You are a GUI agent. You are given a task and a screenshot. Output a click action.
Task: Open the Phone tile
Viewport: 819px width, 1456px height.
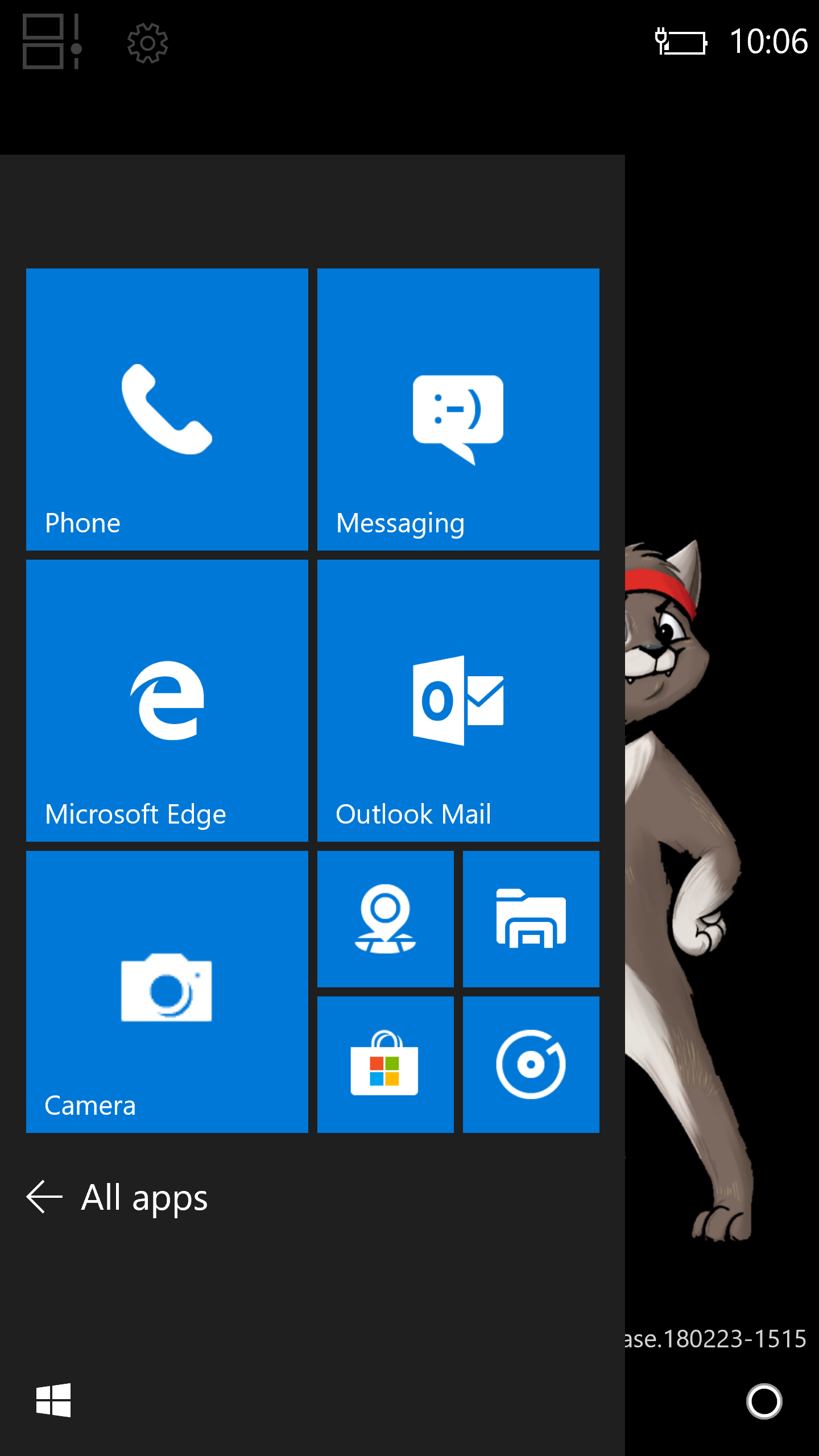click(167, 409)
